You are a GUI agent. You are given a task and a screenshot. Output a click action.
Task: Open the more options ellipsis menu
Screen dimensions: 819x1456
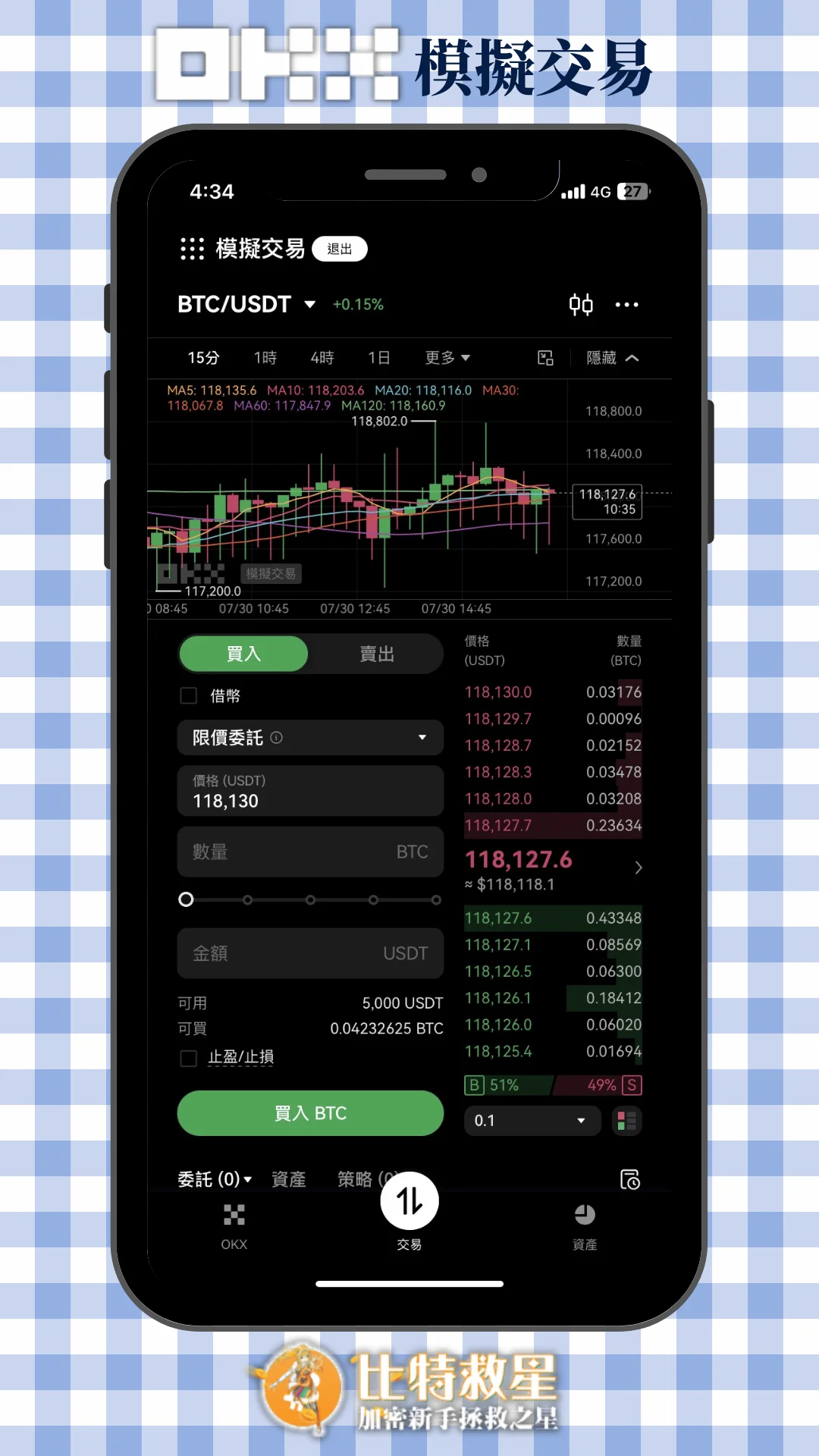pyautogui.click(x=627, y=304)
